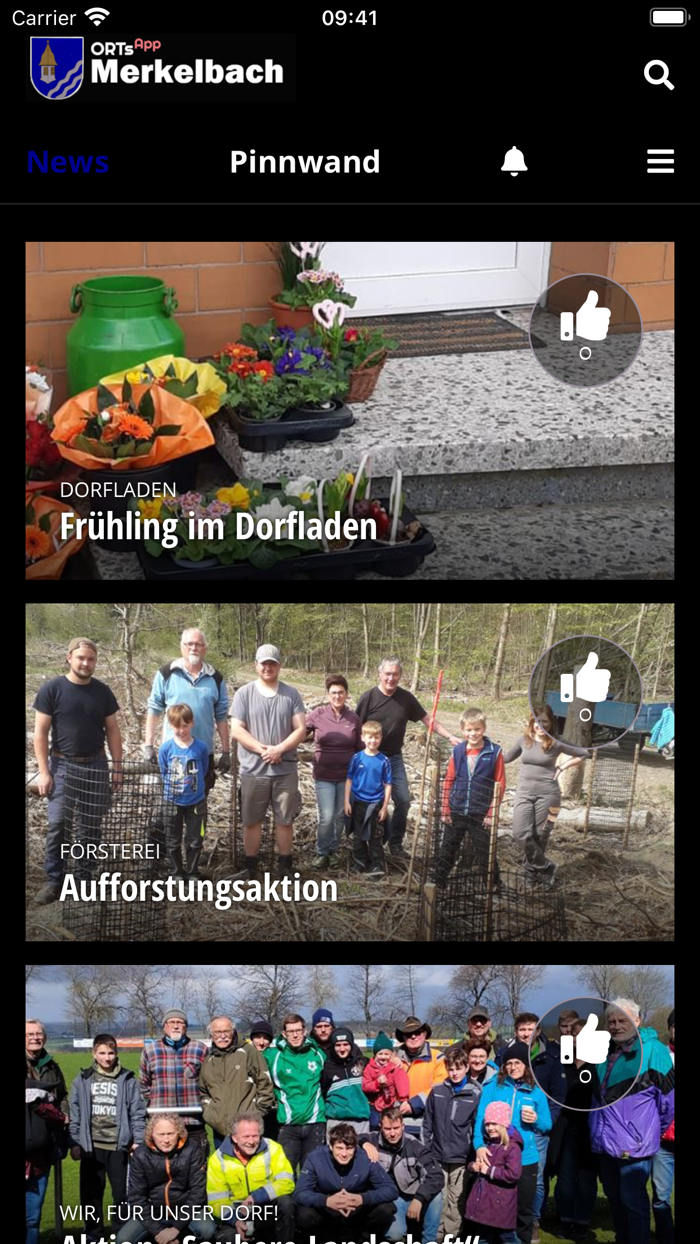This screenshot has height=1244, width=700.
Task: Open the notifications bell
Action: coord(514,162)
